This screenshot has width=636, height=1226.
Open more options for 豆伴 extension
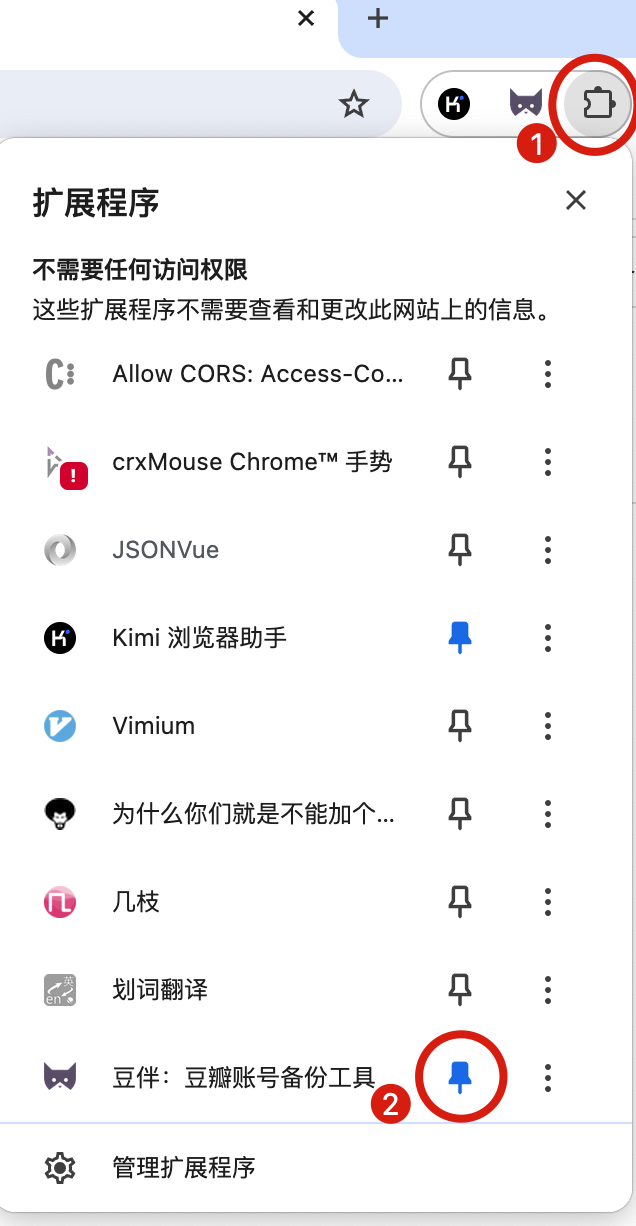[x=547, y=1078]
